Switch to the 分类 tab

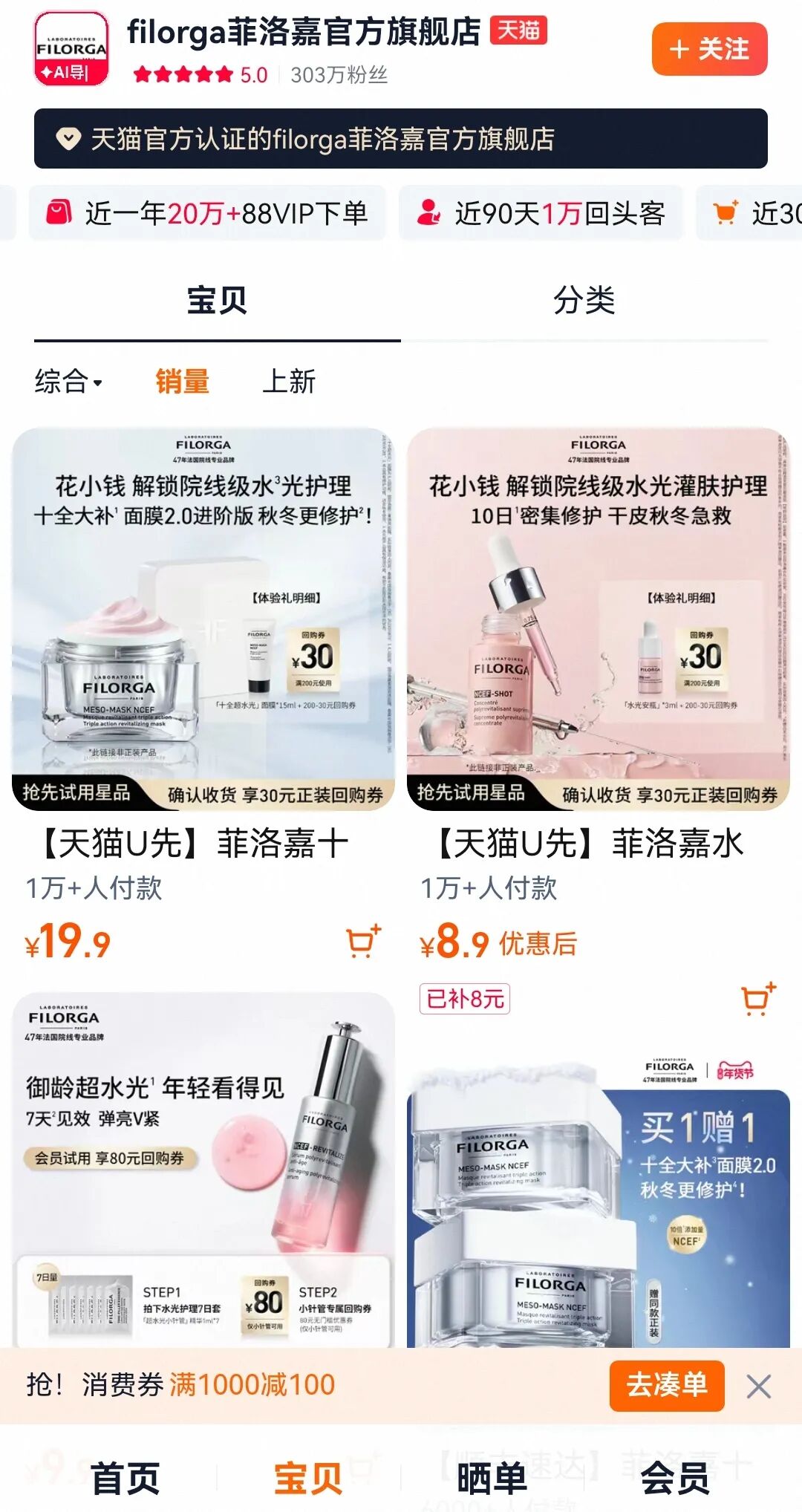(x=584, y=301)
